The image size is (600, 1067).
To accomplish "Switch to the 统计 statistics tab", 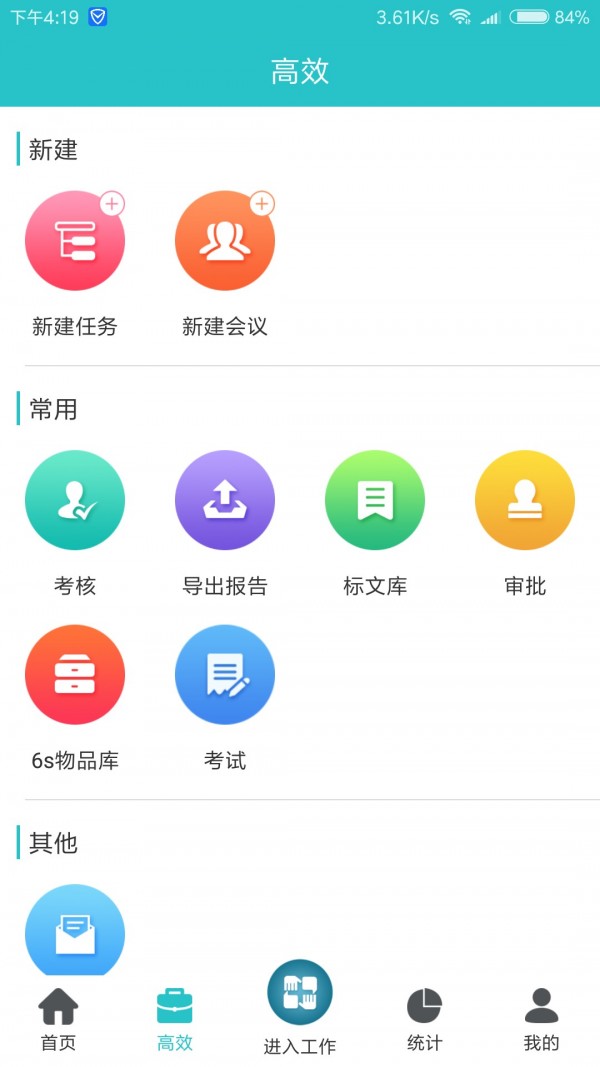I will point(424,1019).
